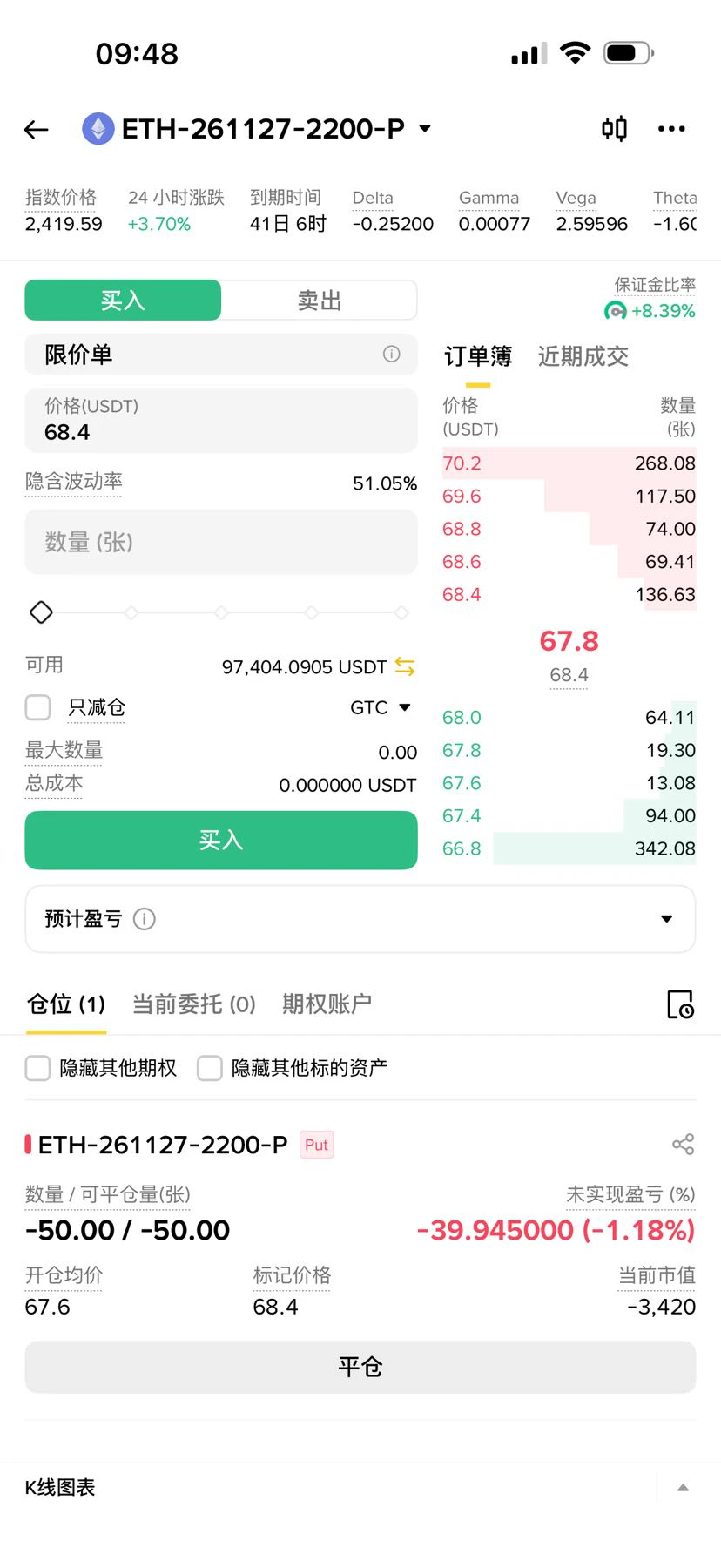Open the 期权账户 tab
This screenshot has height=1568, width=721.
[x=327, y=1004]
